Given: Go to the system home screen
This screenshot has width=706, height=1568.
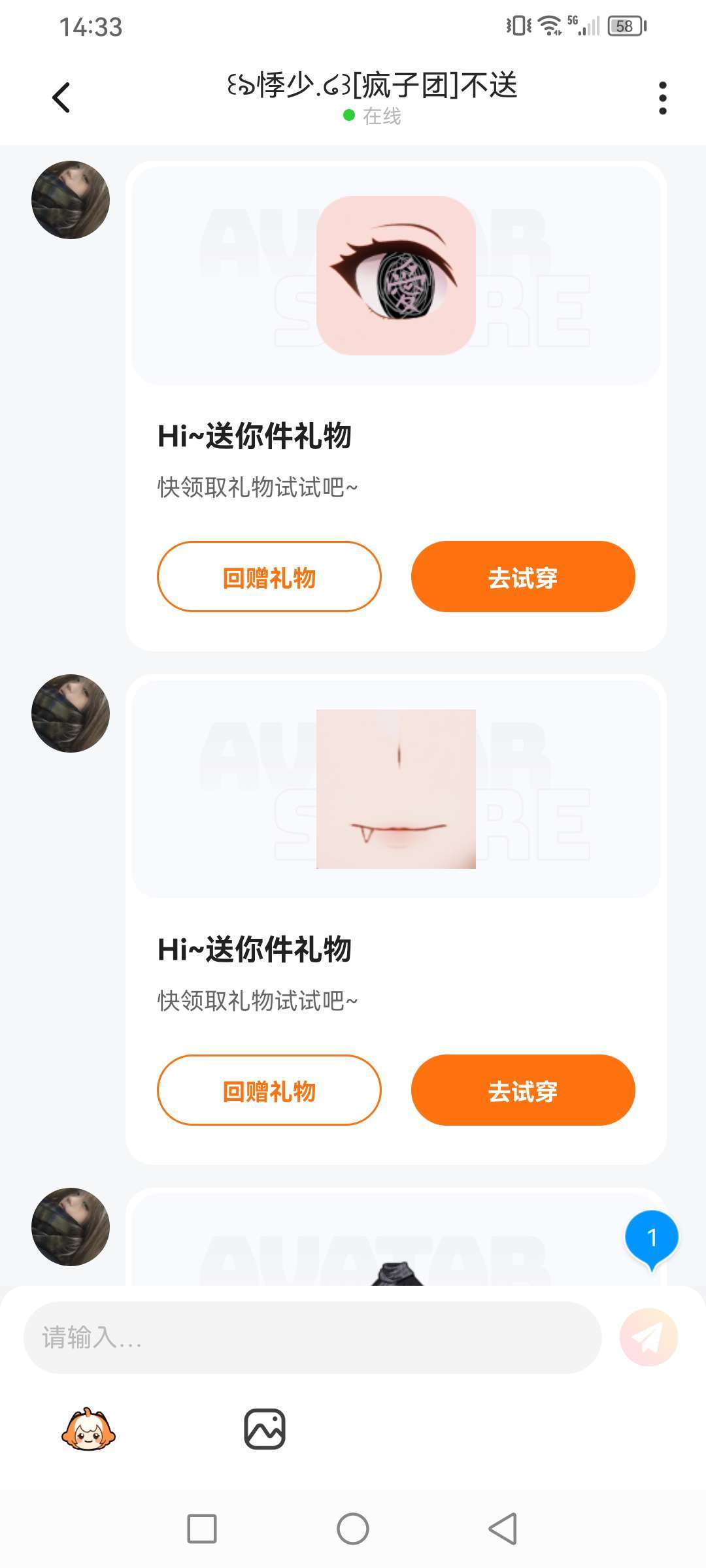Looking at the screenshot, I should [x=353, y=1529].
